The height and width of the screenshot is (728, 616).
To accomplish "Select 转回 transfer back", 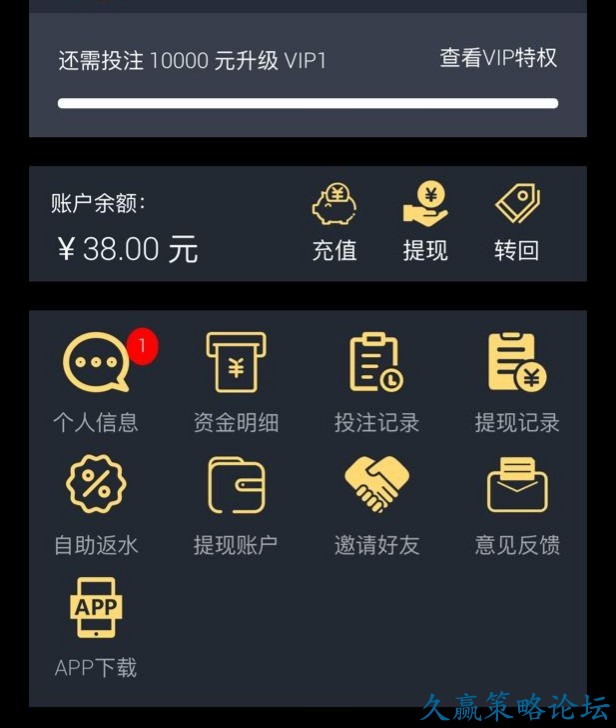I will pyautogui.click(x=516, y=222).
